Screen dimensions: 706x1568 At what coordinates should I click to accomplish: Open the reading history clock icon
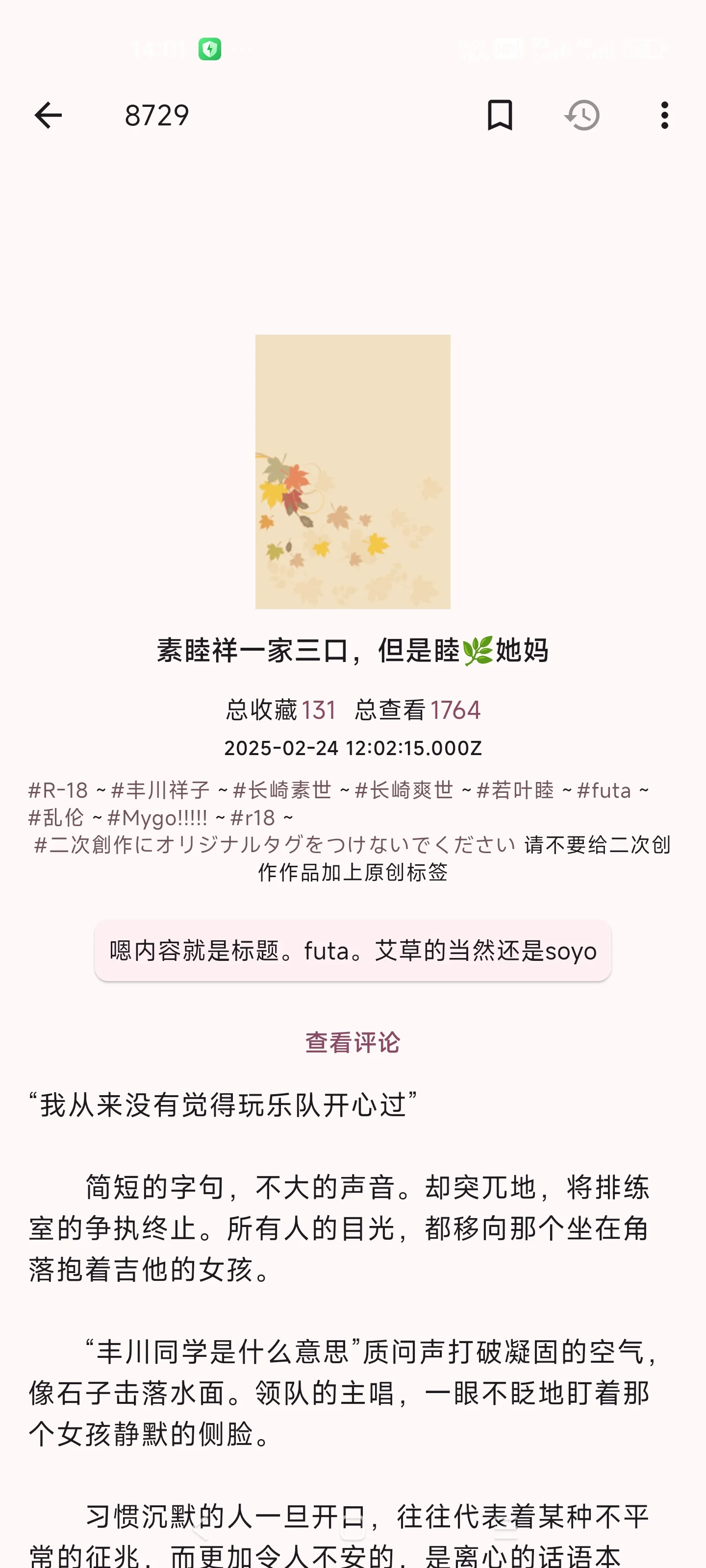(582, 115)
